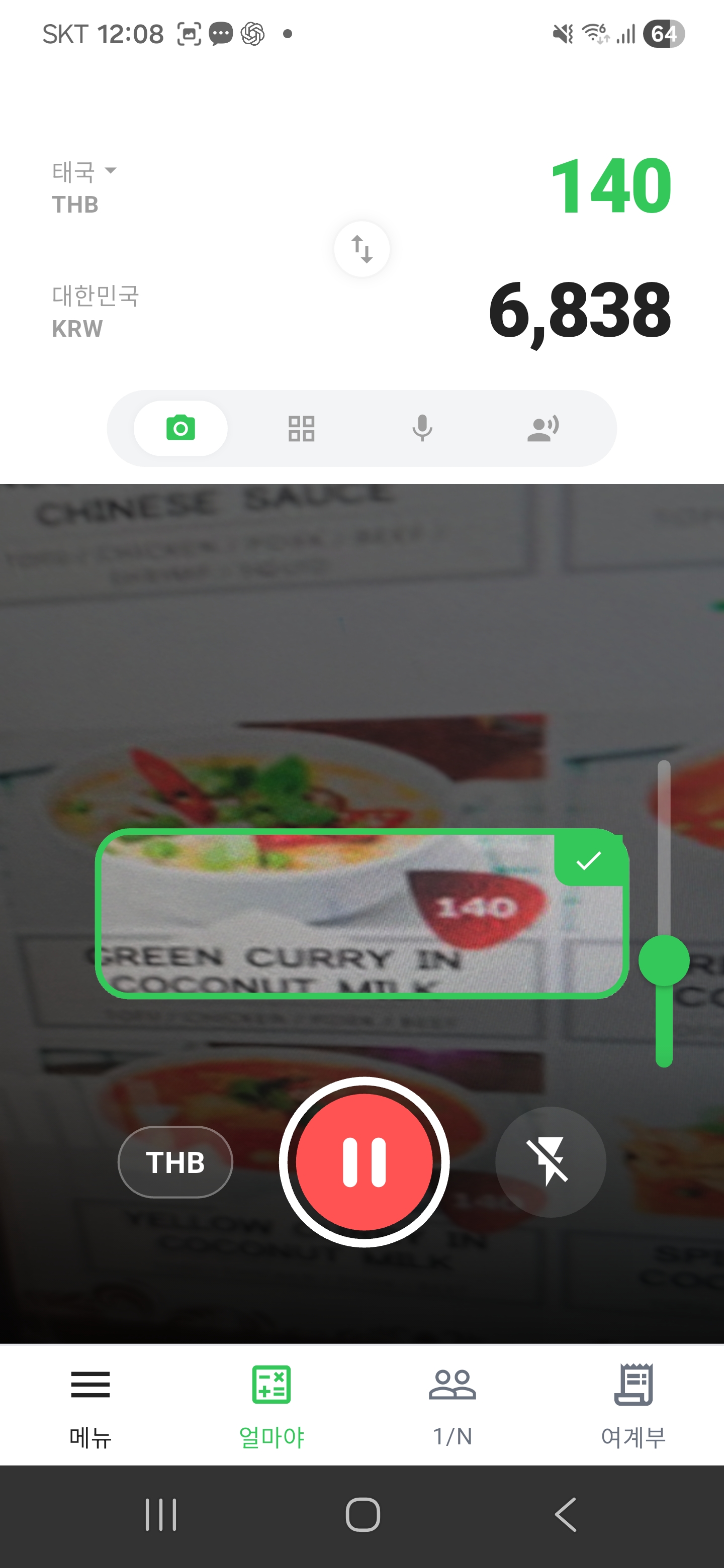This screenshot has width=724, height=1568.
Task: Tap the green camera zoom slider handle
Action: click(x=664, y=960)
